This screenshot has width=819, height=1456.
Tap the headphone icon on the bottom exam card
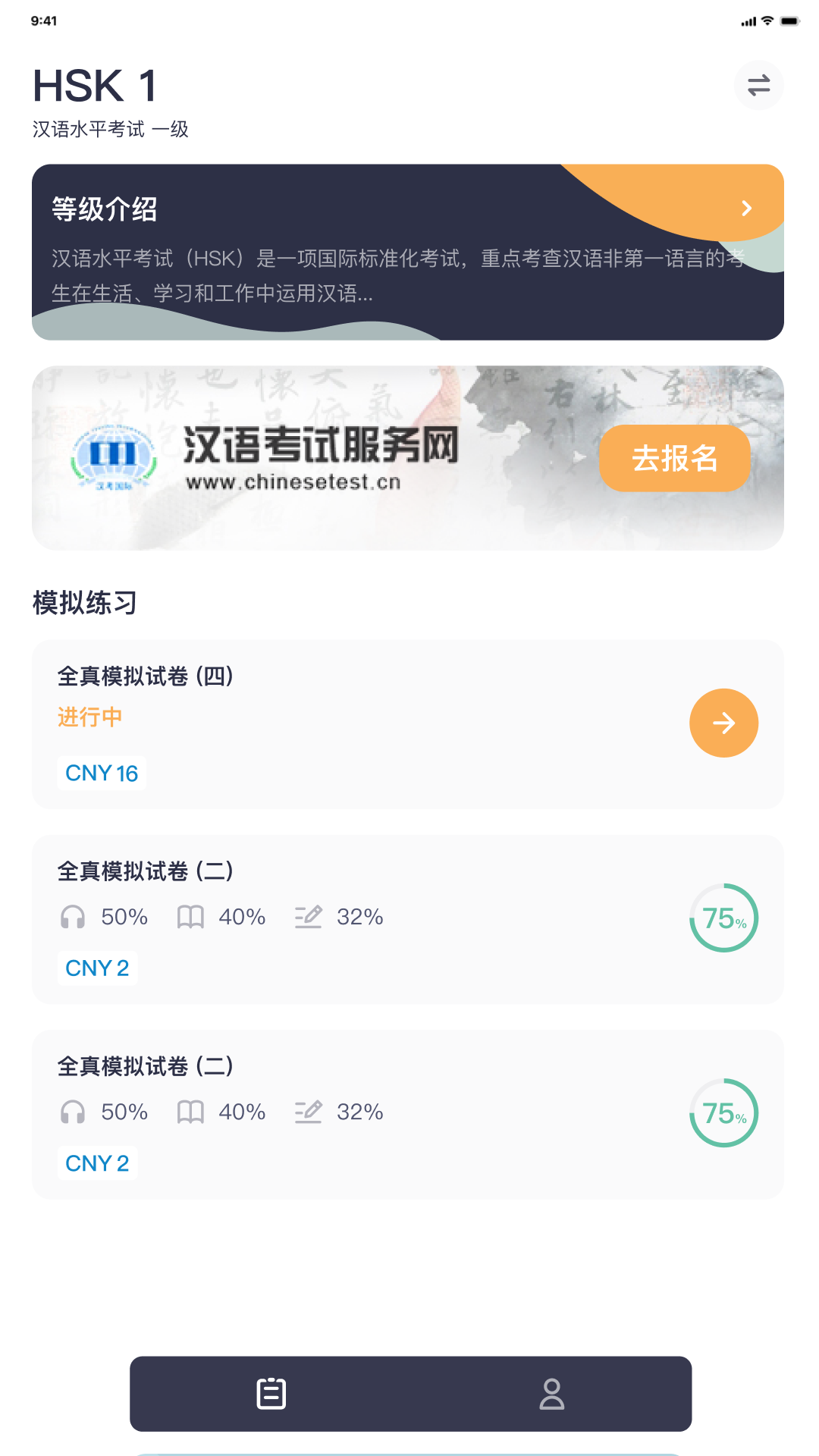(x=72, y=1112)
